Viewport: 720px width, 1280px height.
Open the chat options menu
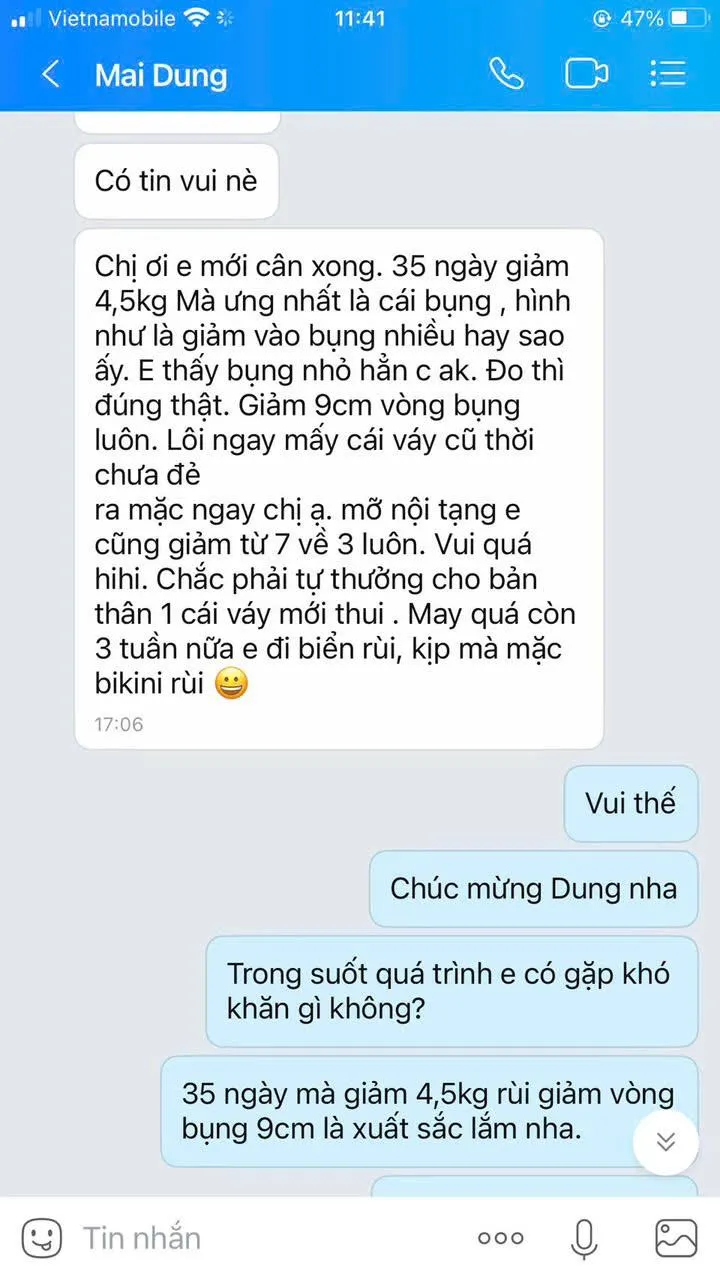[667, 74]
